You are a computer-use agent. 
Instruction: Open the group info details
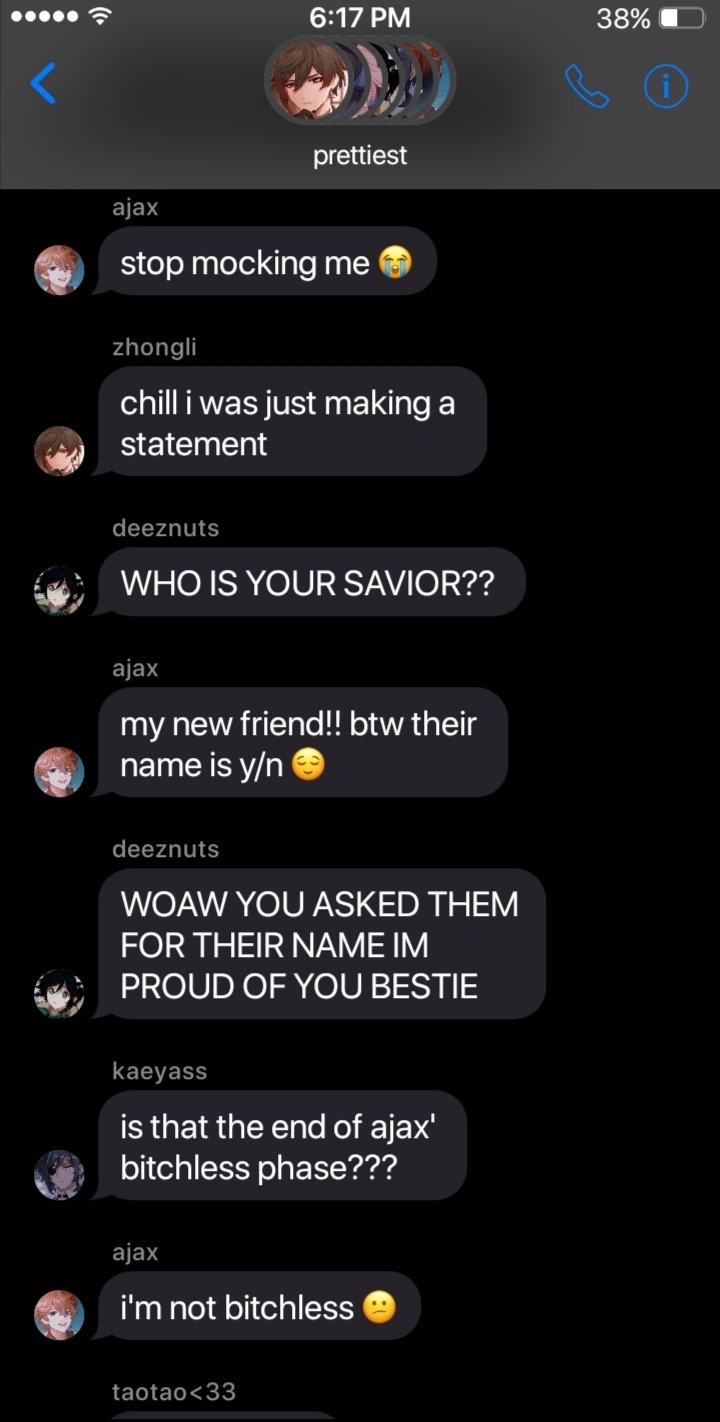665,87
